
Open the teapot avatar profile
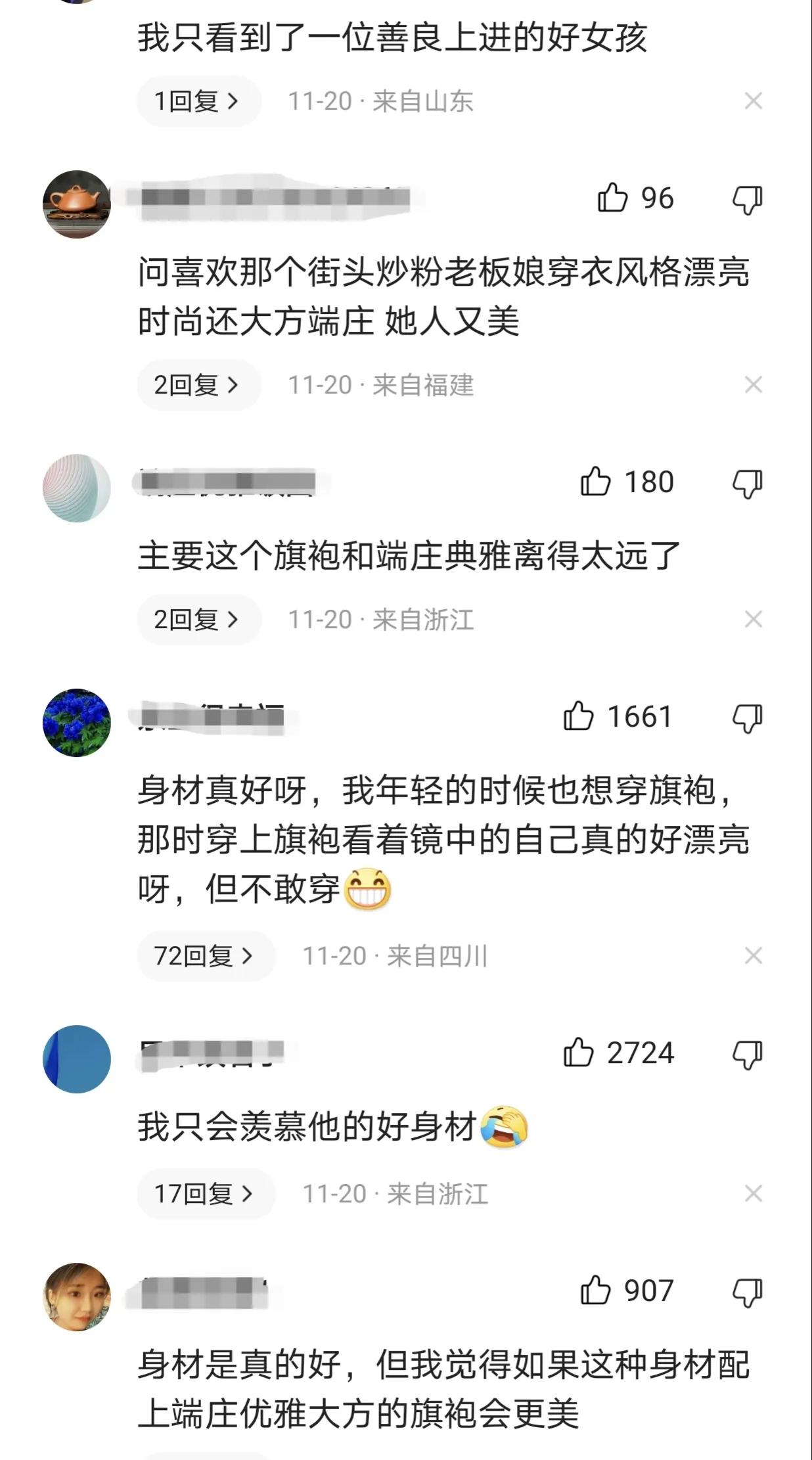[76, 204]
